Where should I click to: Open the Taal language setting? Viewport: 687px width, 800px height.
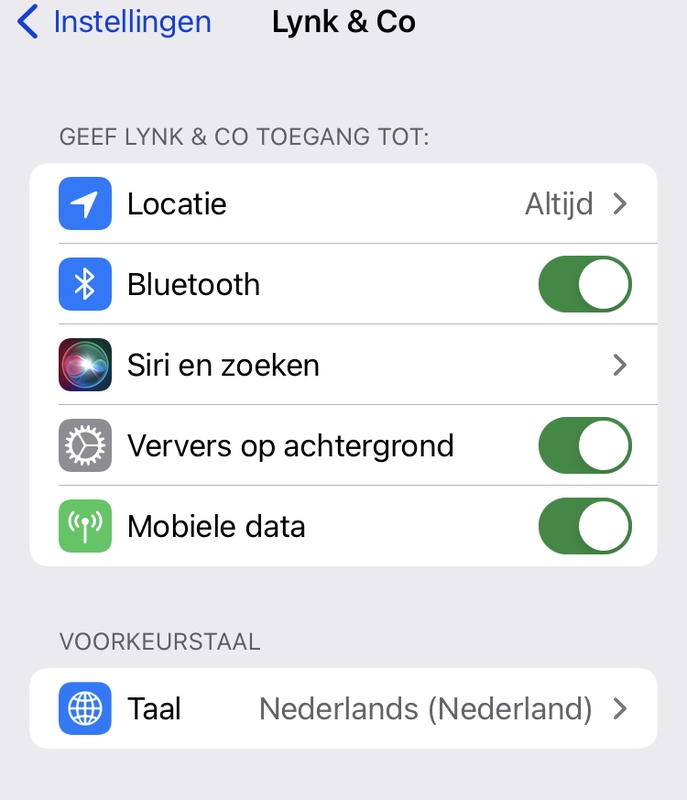[343, 709]
